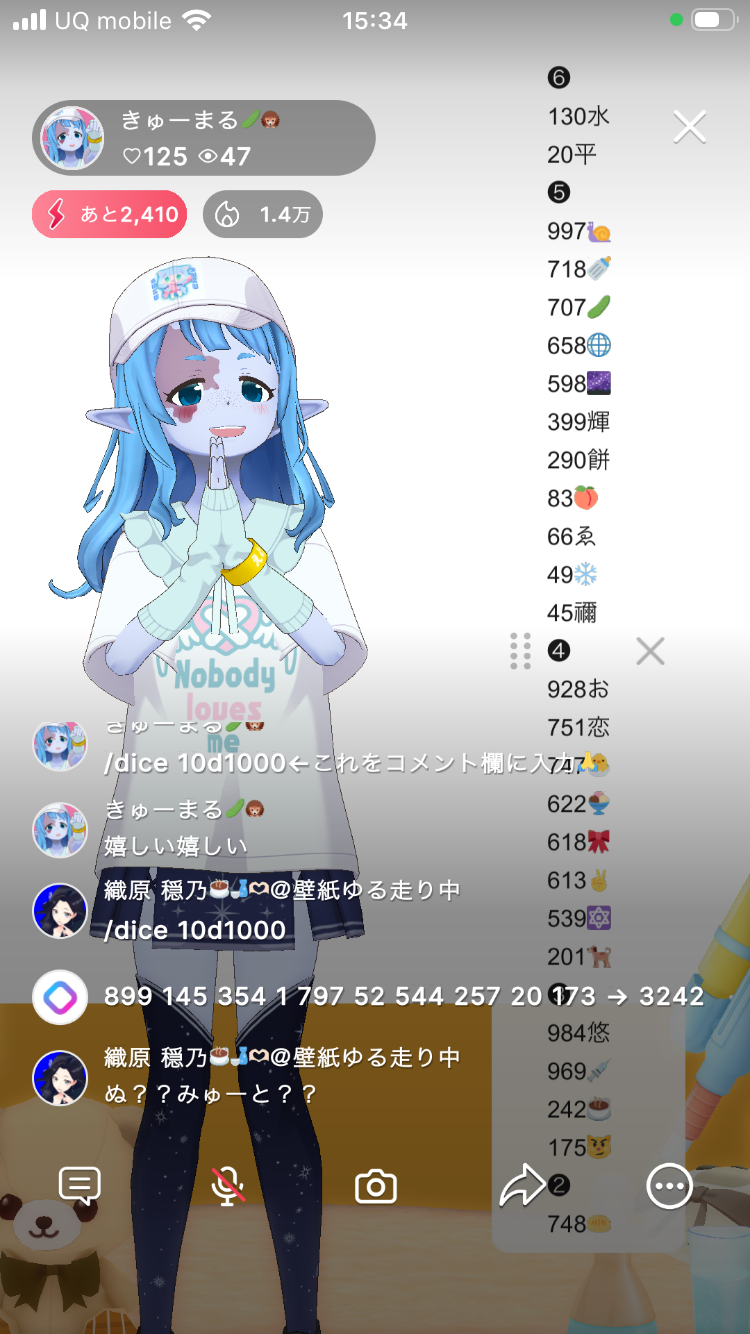The image size is (750, 1334).
Task: Dismiss the floating ranking note panel
Action: pos(650,652)
